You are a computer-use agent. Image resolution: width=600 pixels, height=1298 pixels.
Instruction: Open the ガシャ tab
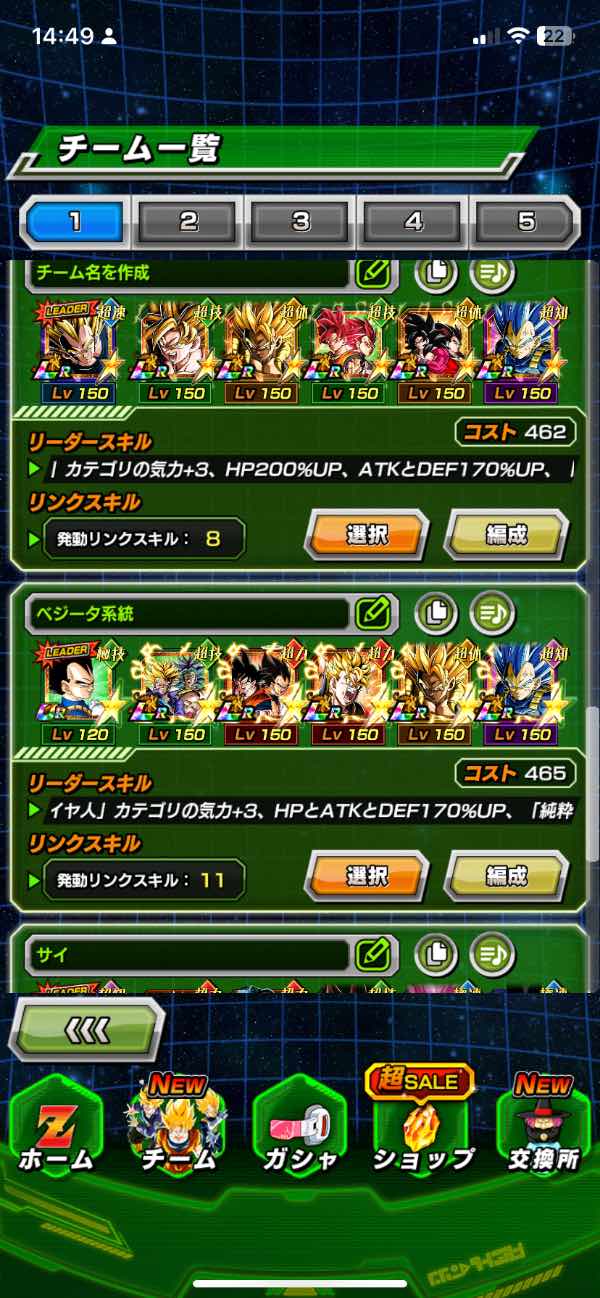(300, 1130)
